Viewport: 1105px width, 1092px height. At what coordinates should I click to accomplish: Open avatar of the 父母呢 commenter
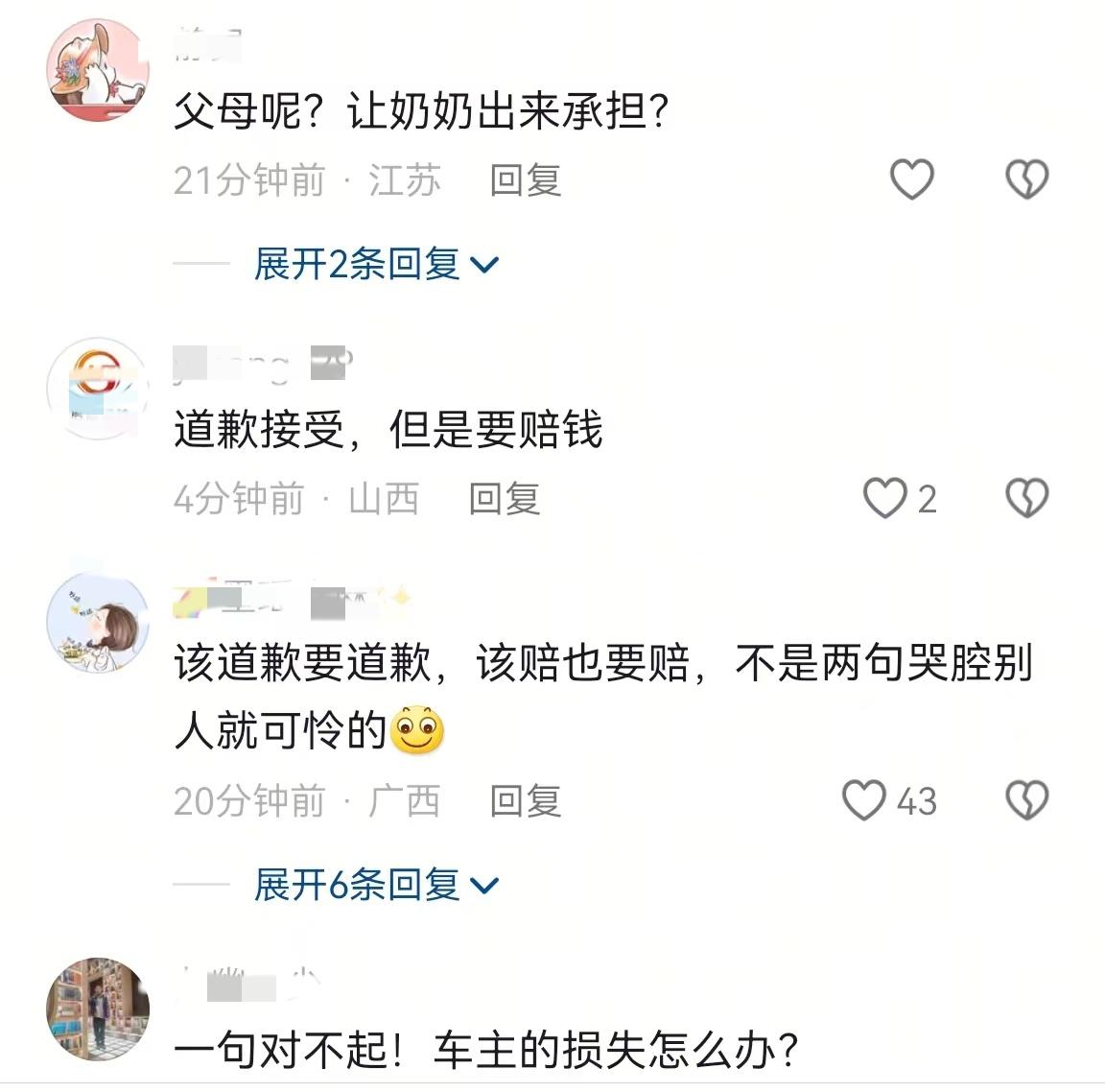(98, 70)
